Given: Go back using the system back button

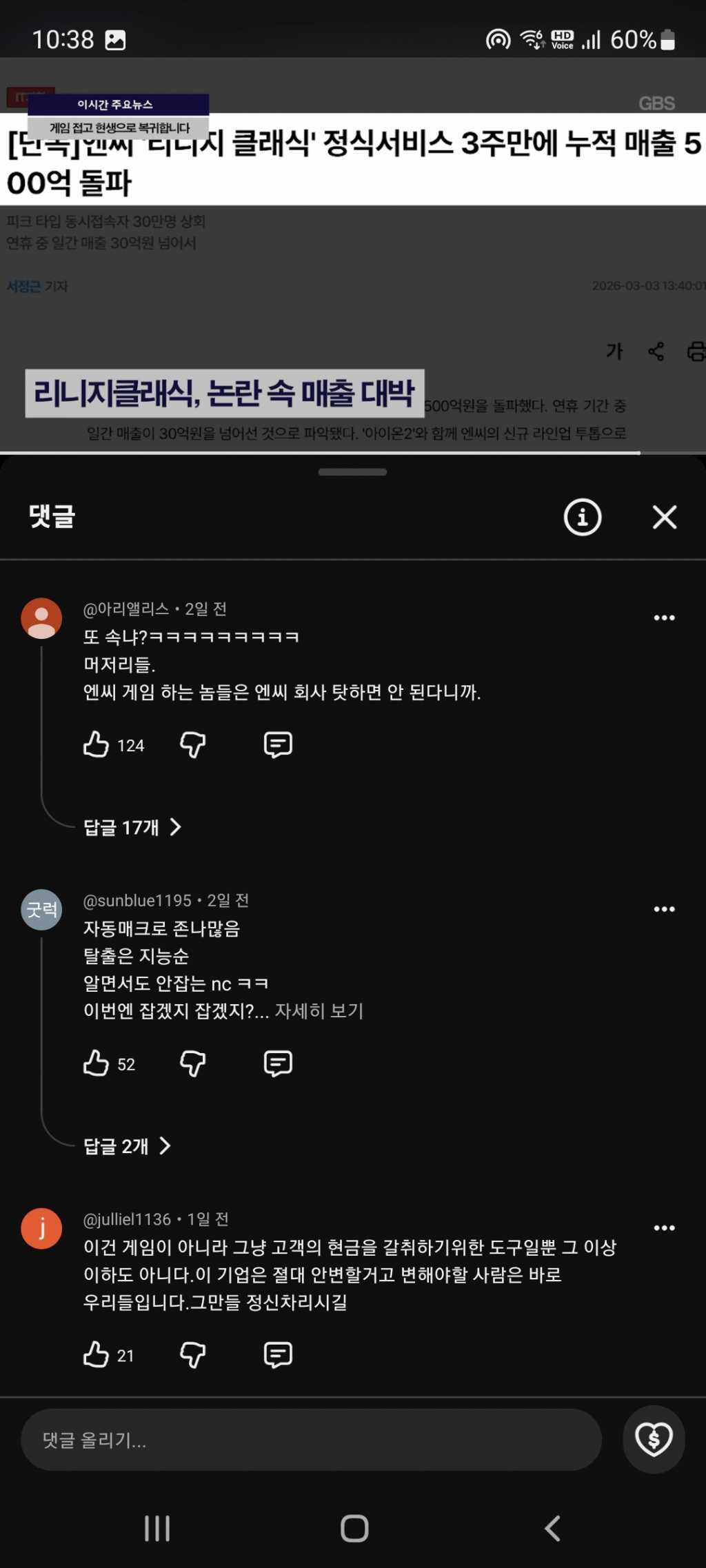Looking at the screenshot, I should (x=552, y=1528).
